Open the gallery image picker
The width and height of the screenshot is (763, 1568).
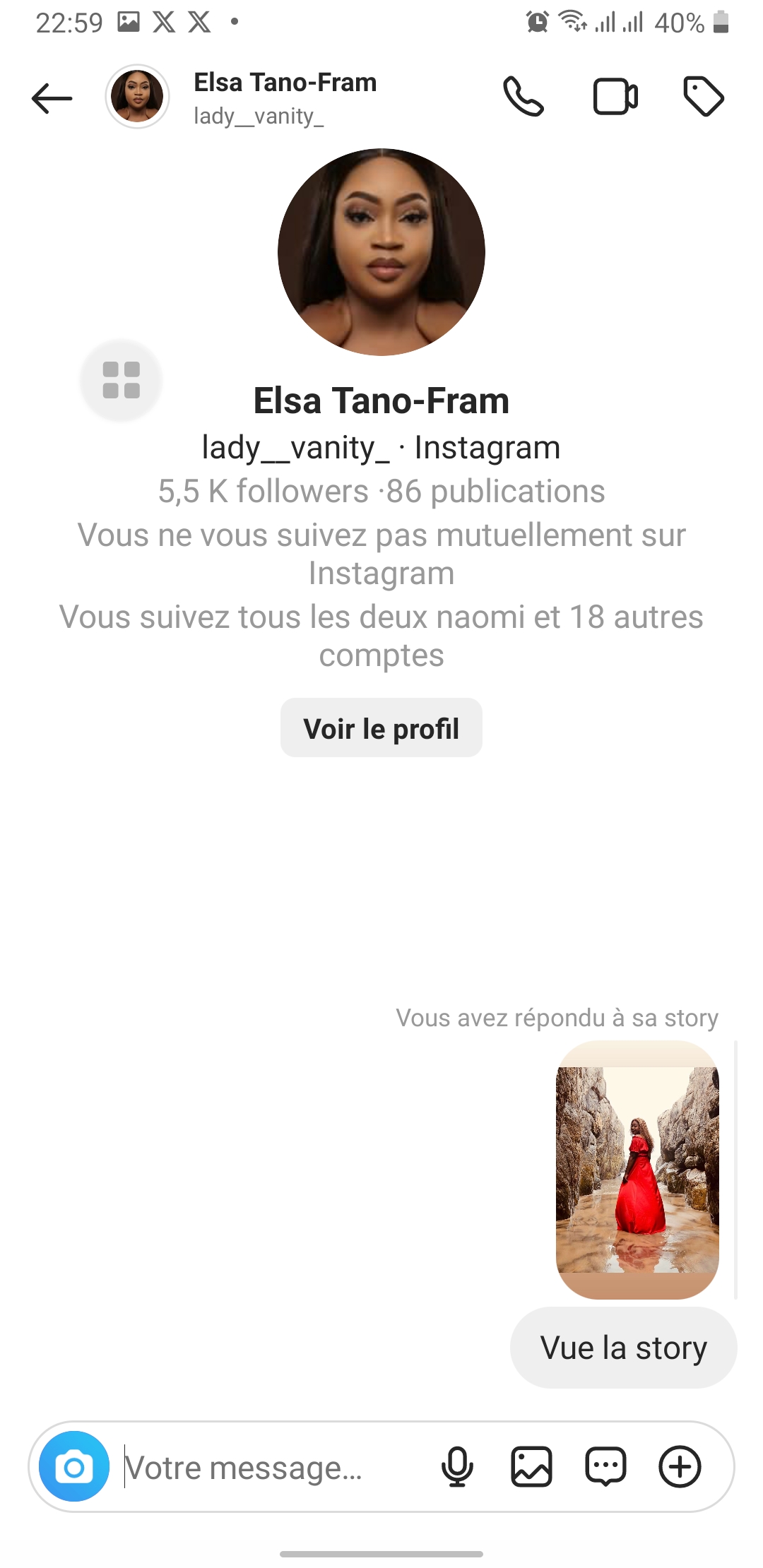531,1467
